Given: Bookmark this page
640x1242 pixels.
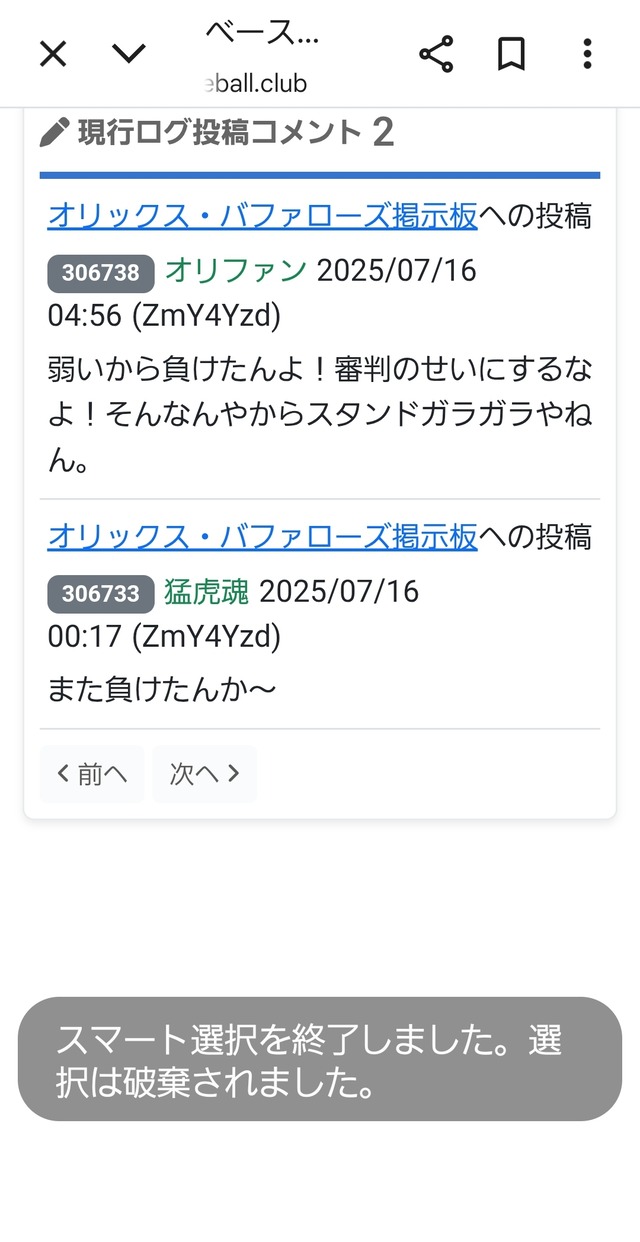Looking at the screenshot, I should [x=512, y=54].
